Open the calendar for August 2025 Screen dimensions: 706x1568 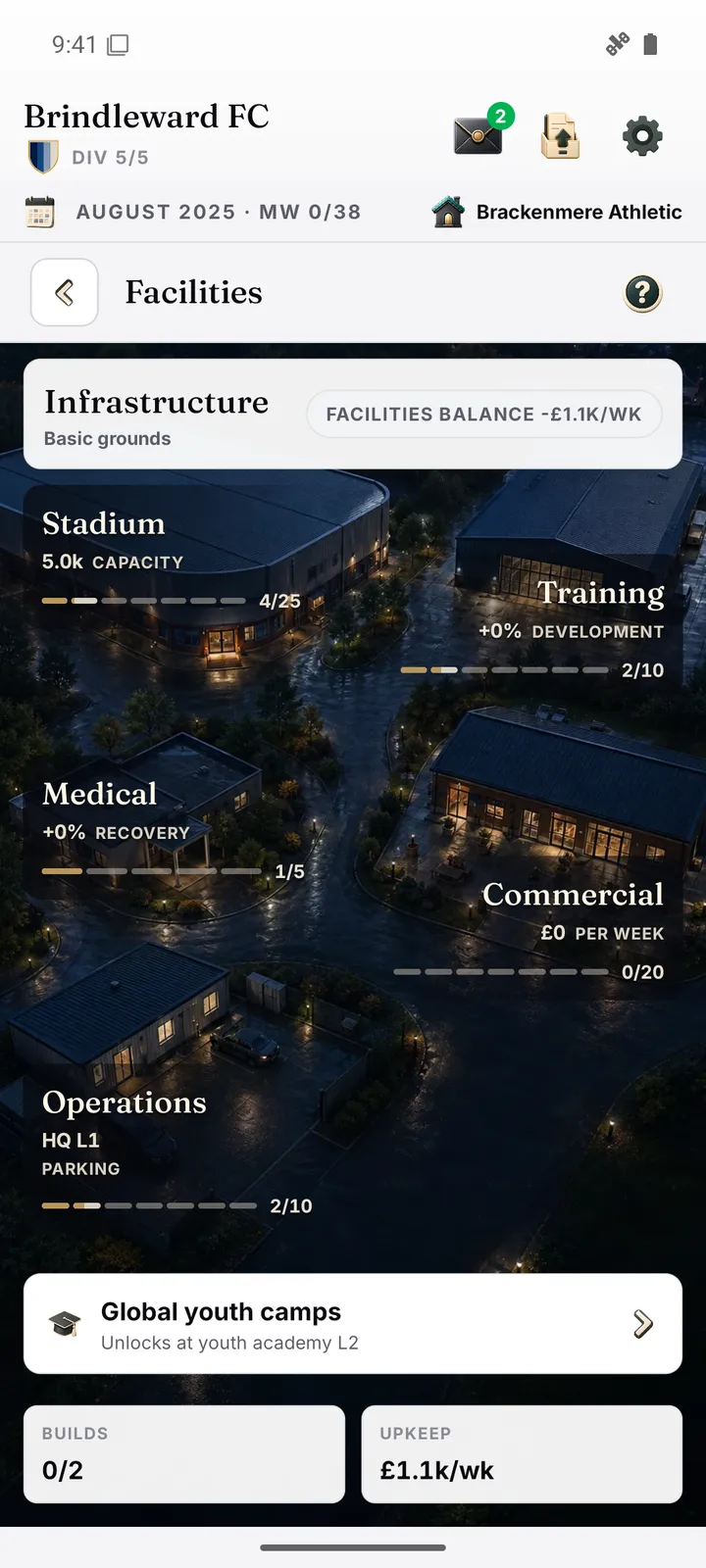40,212
